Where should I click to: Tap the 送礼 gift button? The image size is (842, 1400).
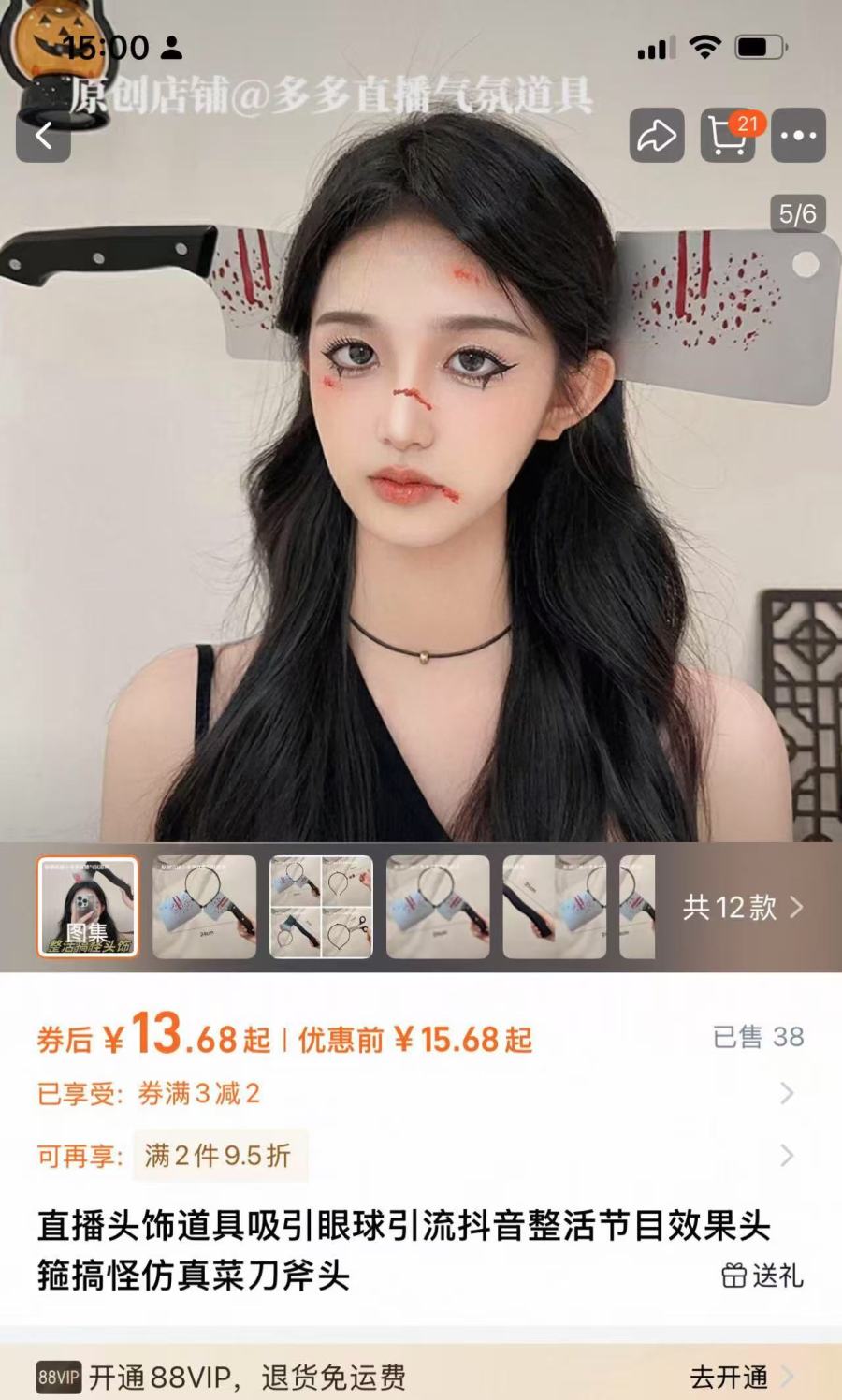click(x=762, y=1276)
